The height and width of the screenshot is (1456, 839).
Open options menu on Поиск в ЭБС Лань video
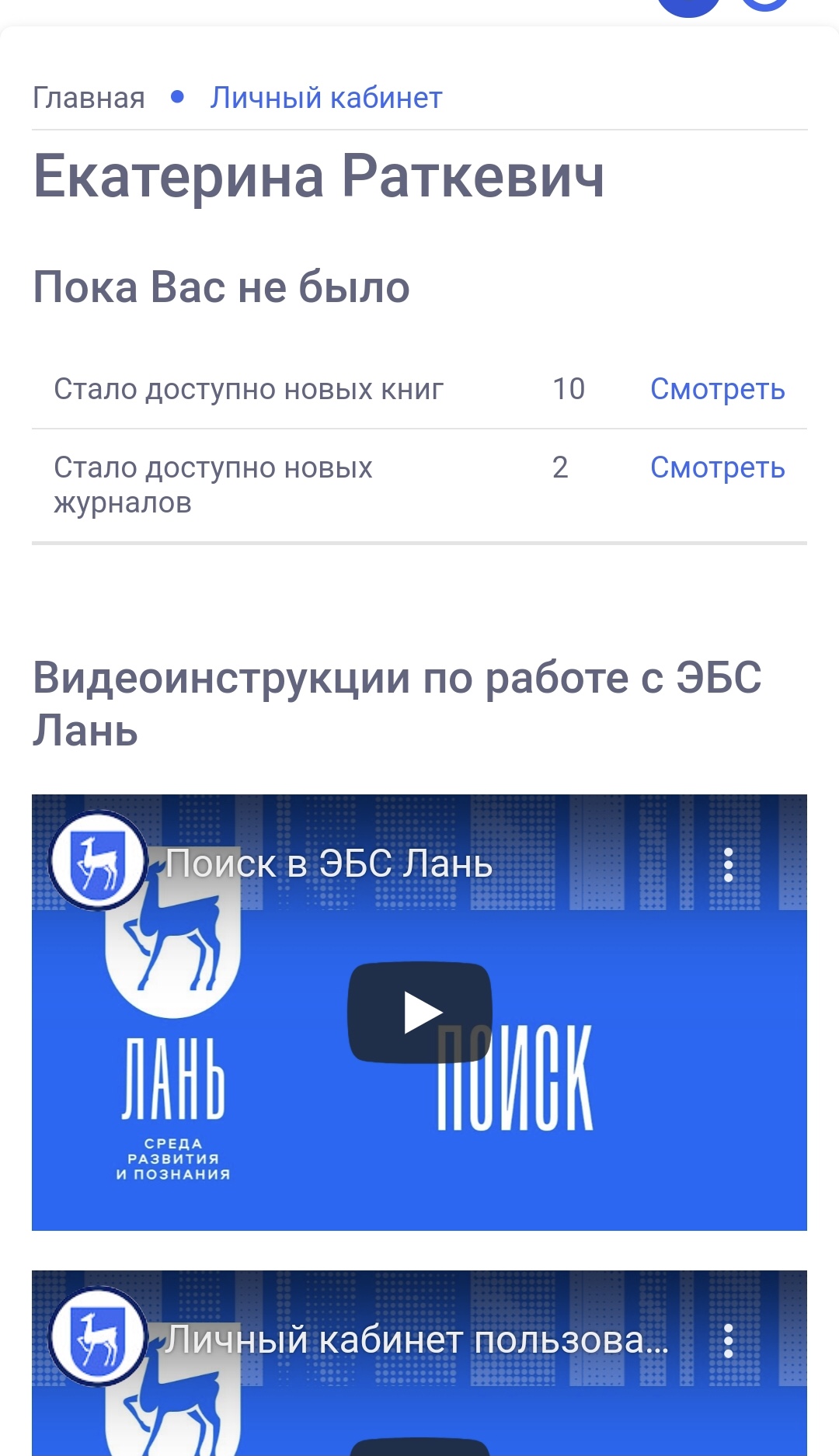[728, 864]
